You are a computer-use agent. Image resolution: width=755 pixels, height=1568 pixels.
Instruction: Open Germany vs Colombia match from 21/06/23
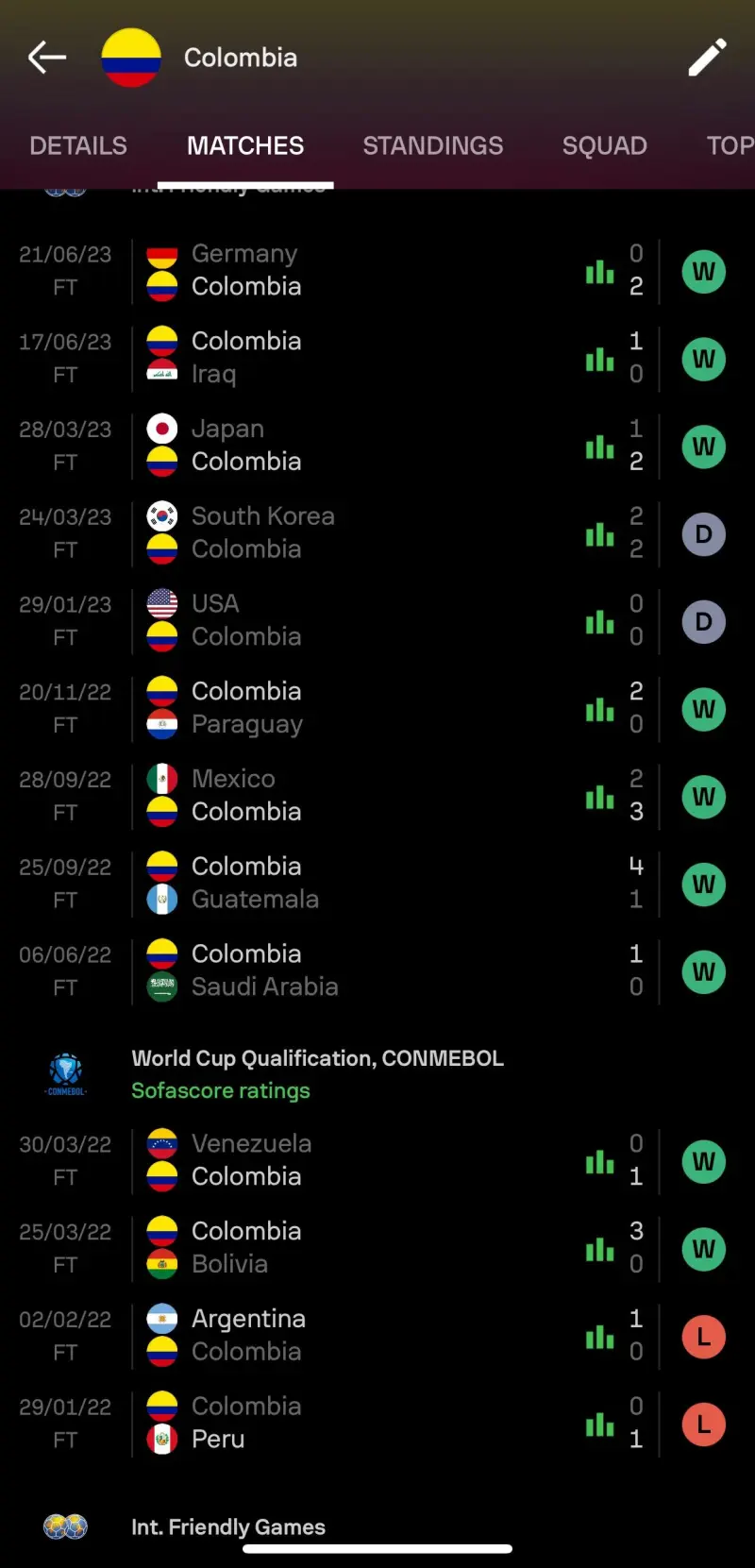point(359,271)
